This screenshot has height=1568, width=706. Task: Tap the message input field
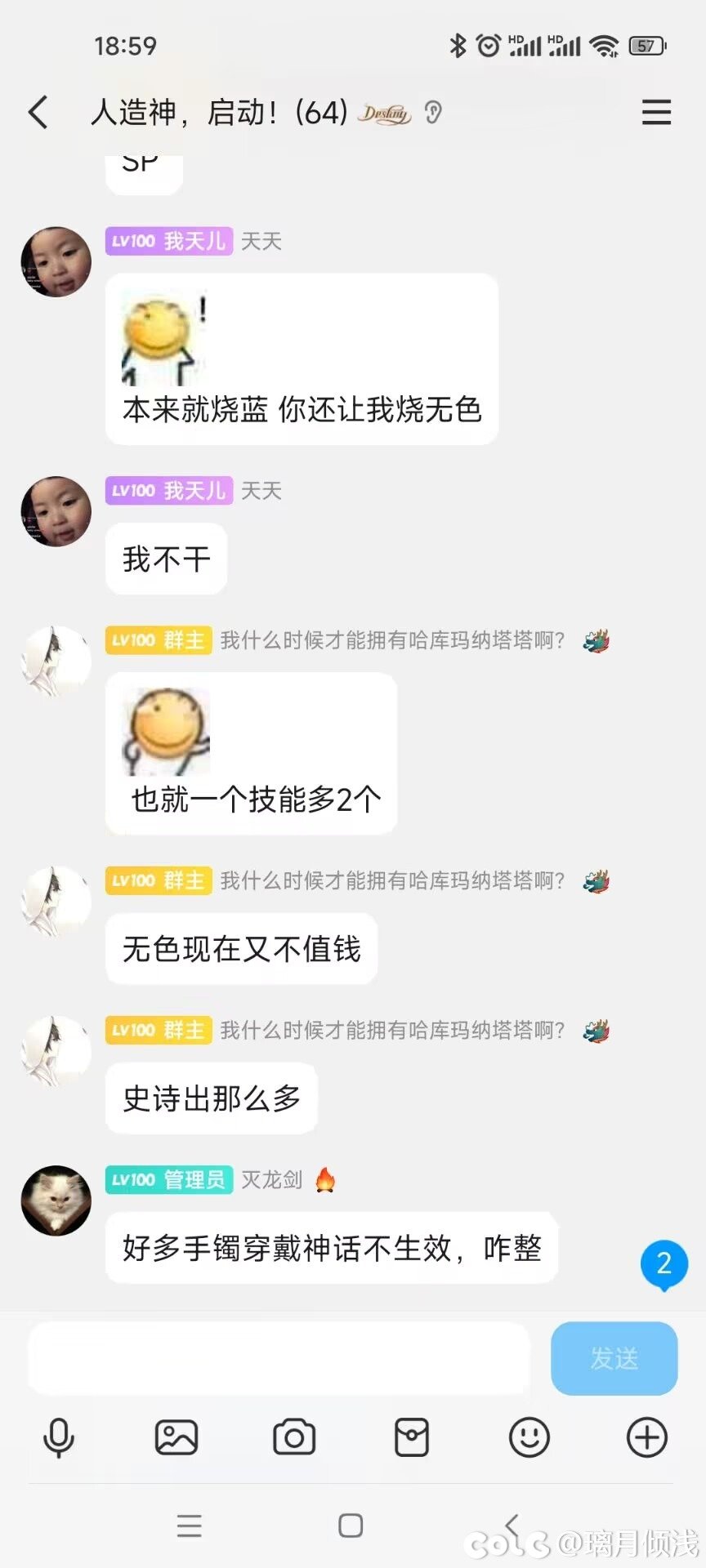[279, 1358]
